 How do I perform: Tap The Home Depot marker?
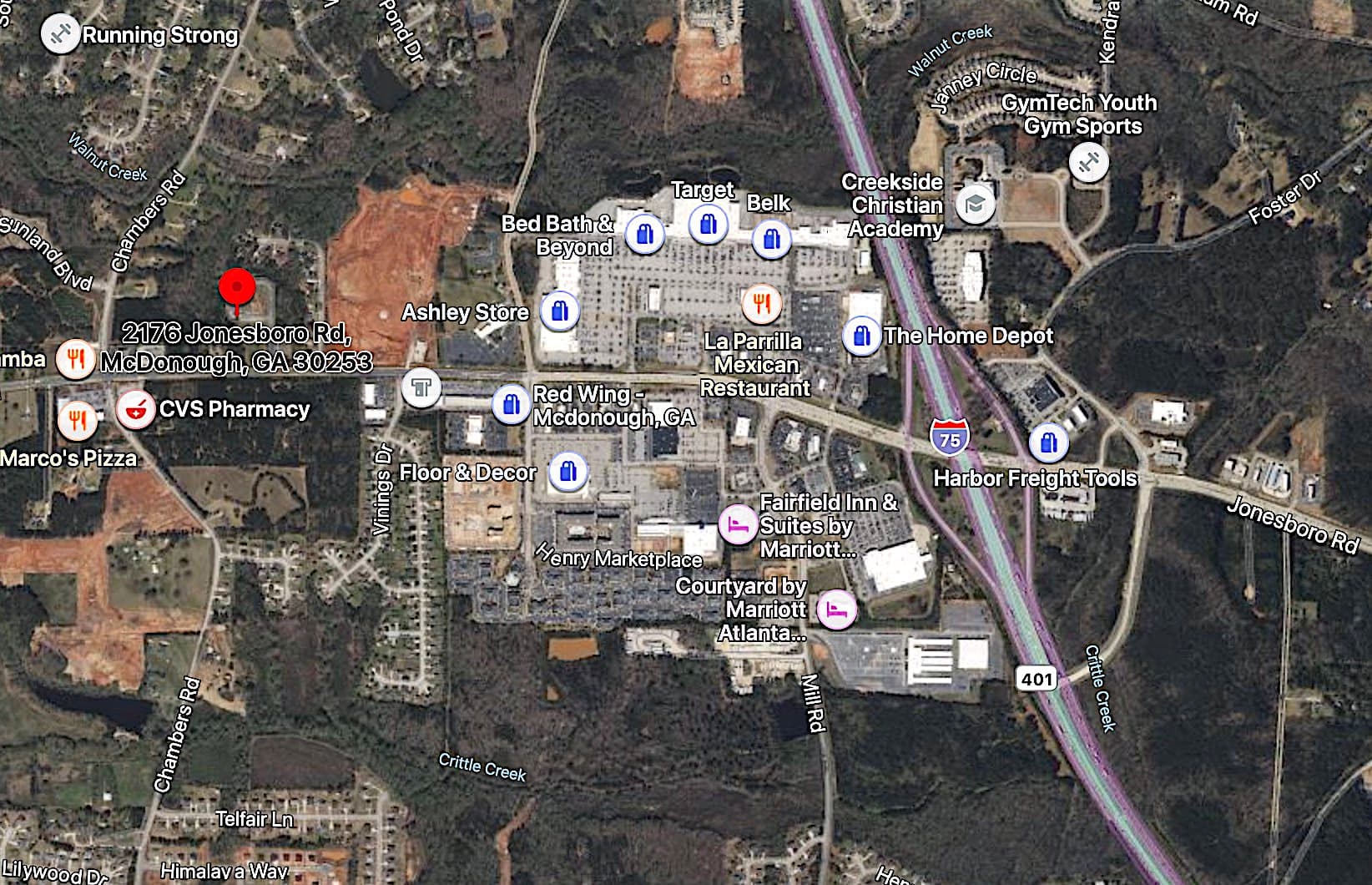tap(861, 336)
